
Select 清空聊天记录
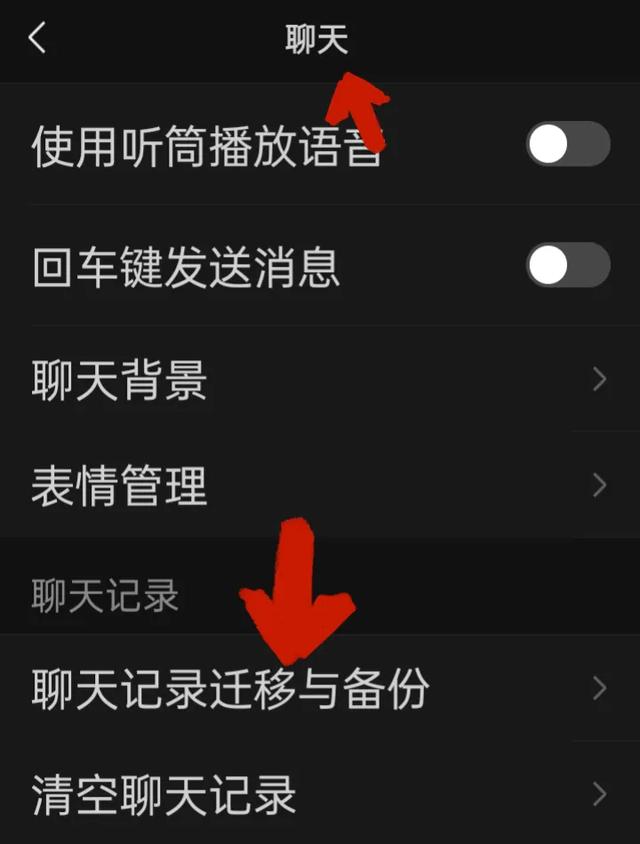320,795
